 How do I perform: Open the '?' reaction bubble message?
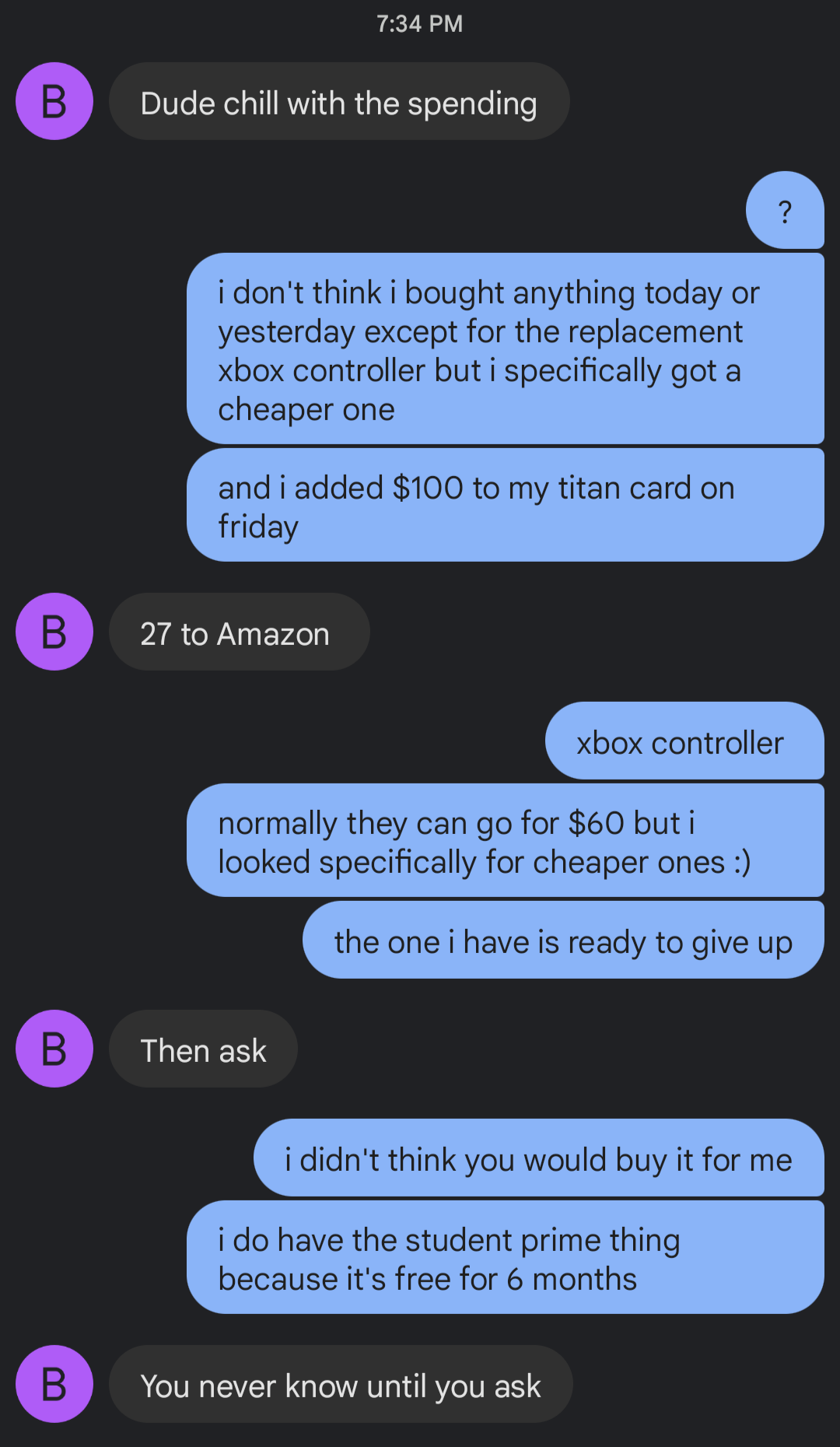(785, 210)
